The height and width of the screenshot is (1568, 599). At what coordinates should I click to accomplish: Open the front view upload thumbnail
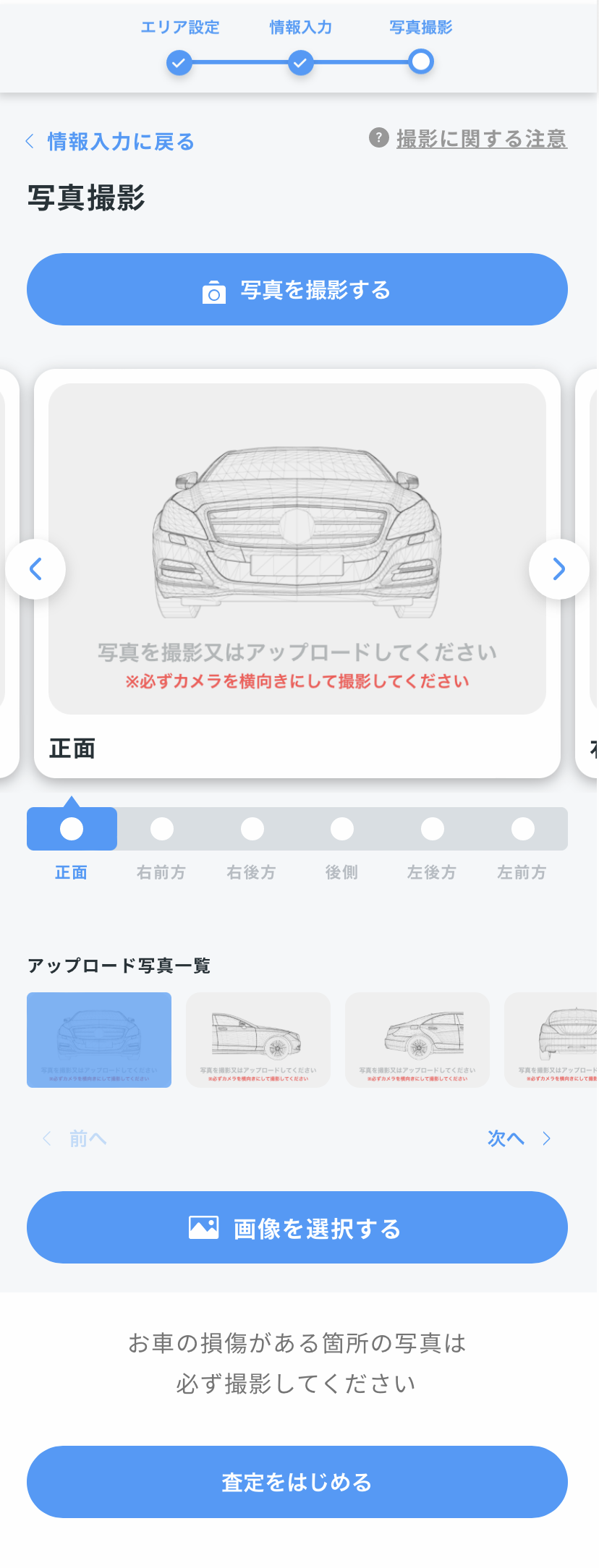pos(99,1039)
